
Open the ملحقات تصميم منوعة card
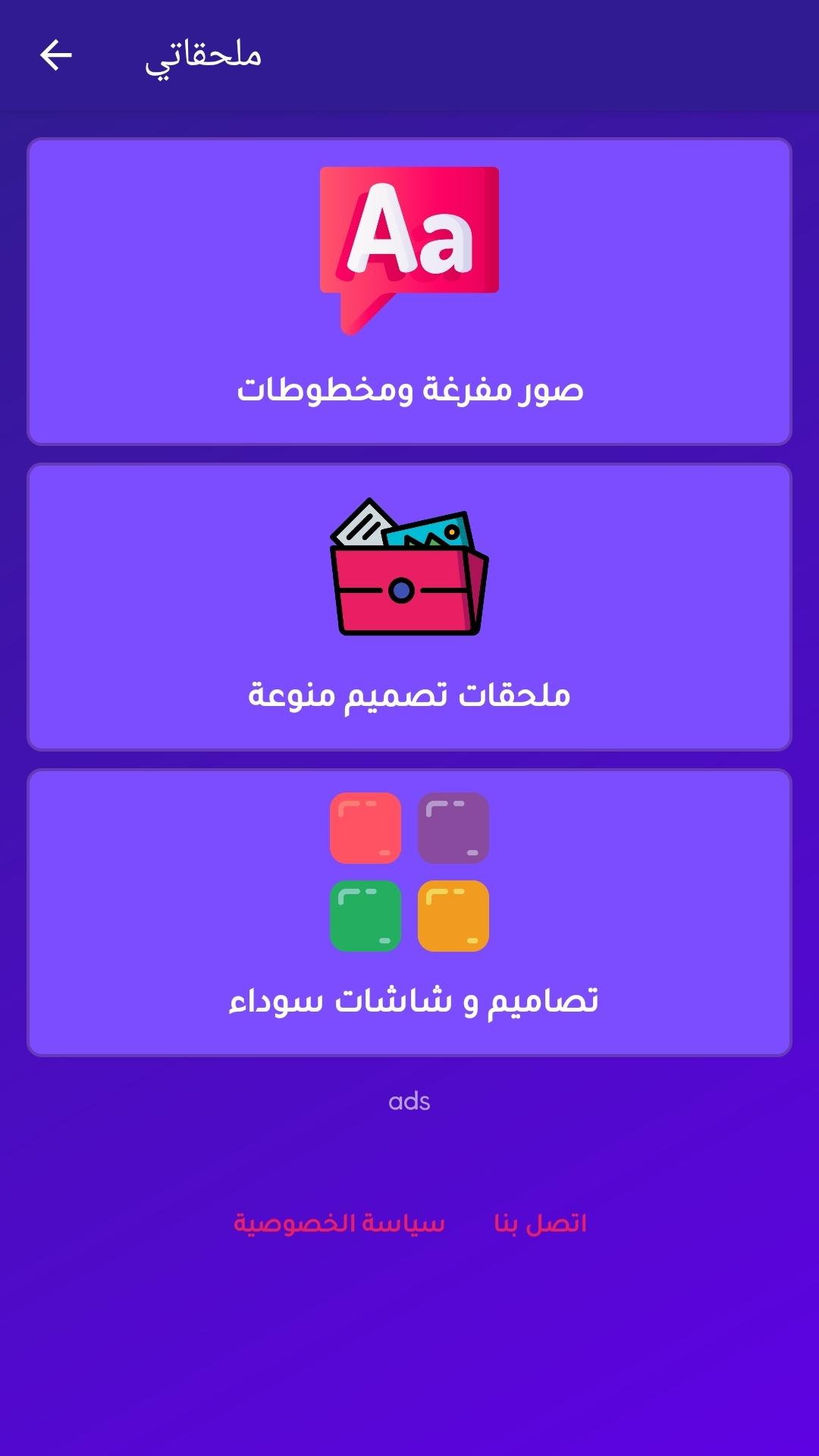pos(409,607)
